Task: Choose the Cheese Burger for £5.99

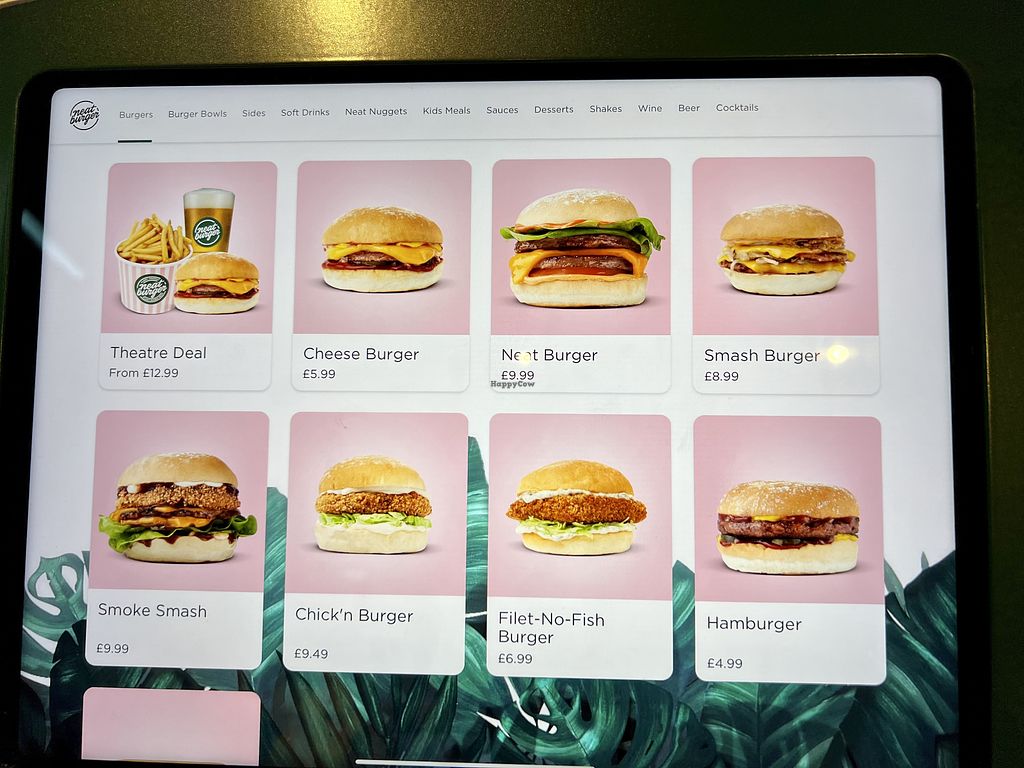Action: pos(382,275)
